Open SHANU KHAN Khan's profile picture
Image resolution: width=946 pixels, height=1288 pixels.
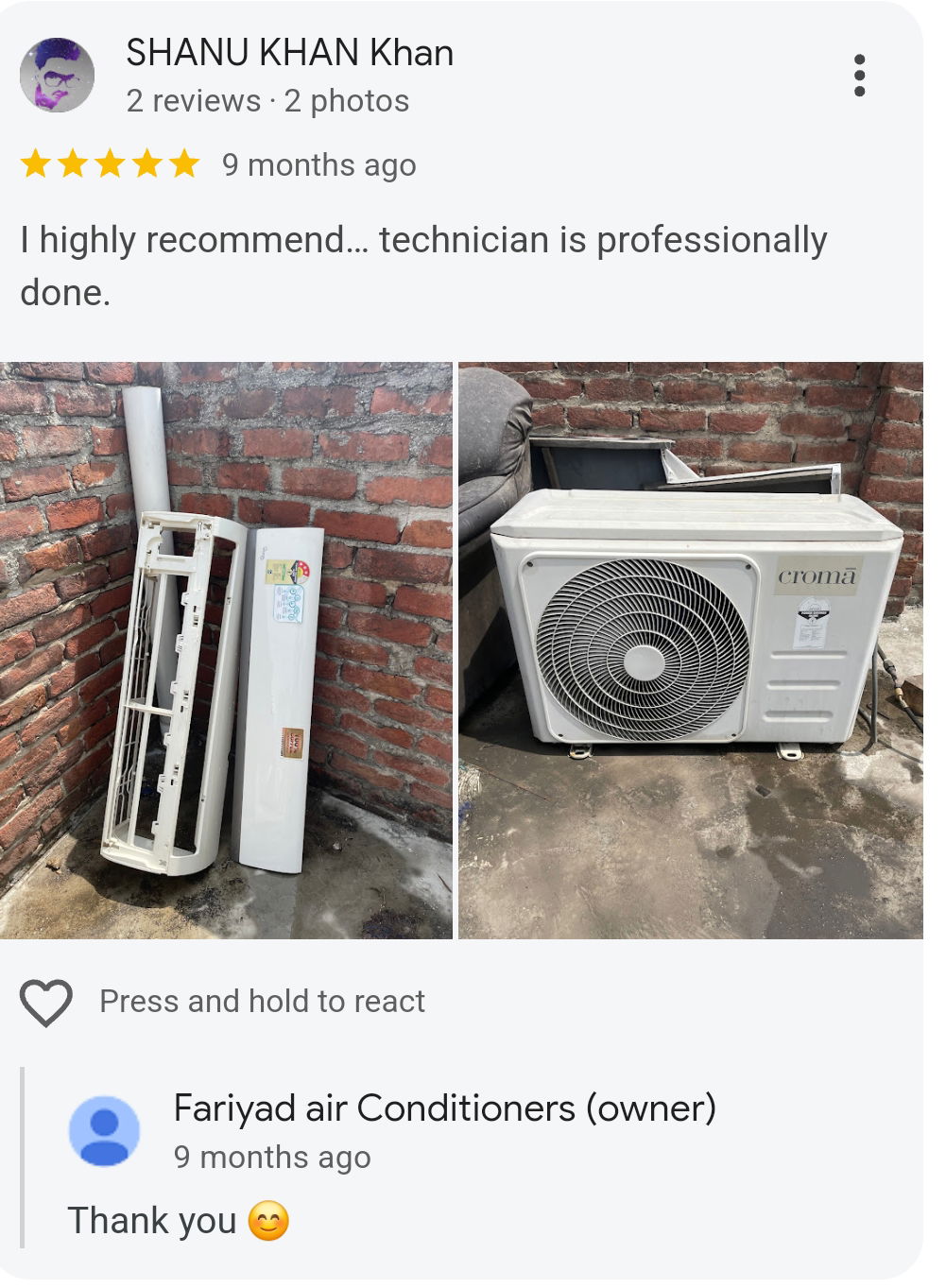click(x=57, y=75)
